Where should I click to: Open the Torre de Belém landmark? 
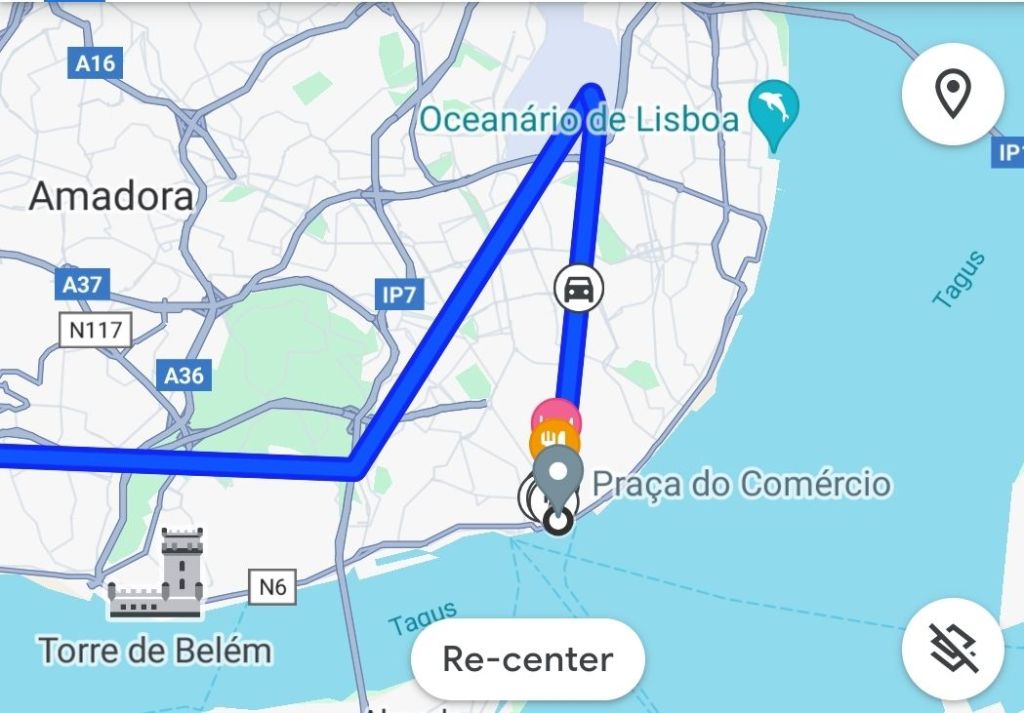click(158, 577)
